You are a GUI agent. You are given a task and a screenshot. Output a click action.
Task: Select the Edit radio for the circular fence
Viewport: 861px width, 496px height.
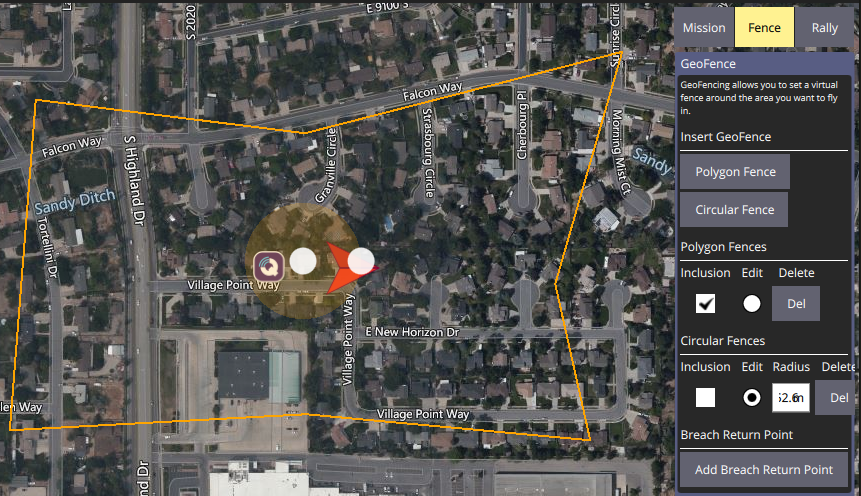[752, 397]
